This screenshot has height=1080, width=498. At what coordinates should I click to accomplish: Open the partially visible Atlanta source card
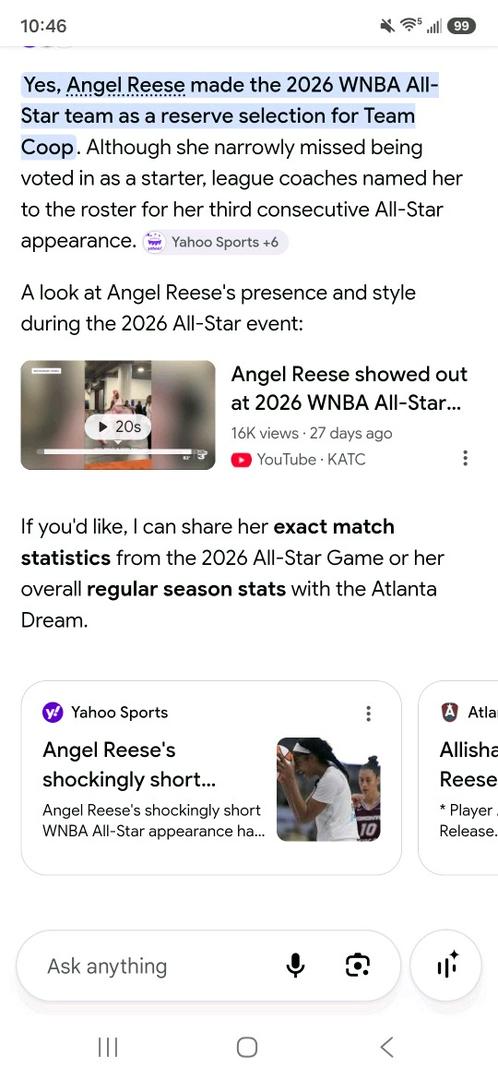(458, 778)
